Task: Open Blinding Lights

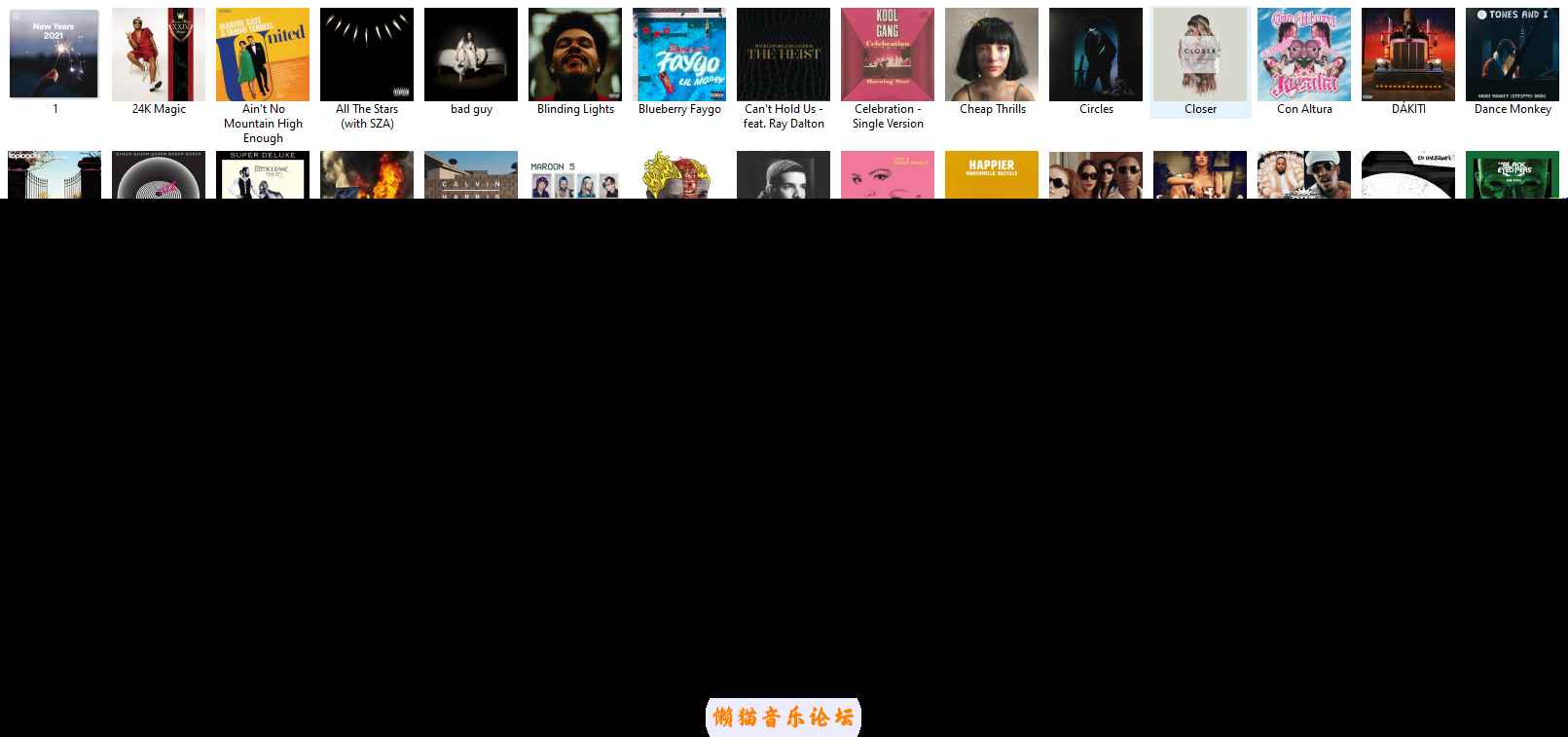Action: [575, 55]
